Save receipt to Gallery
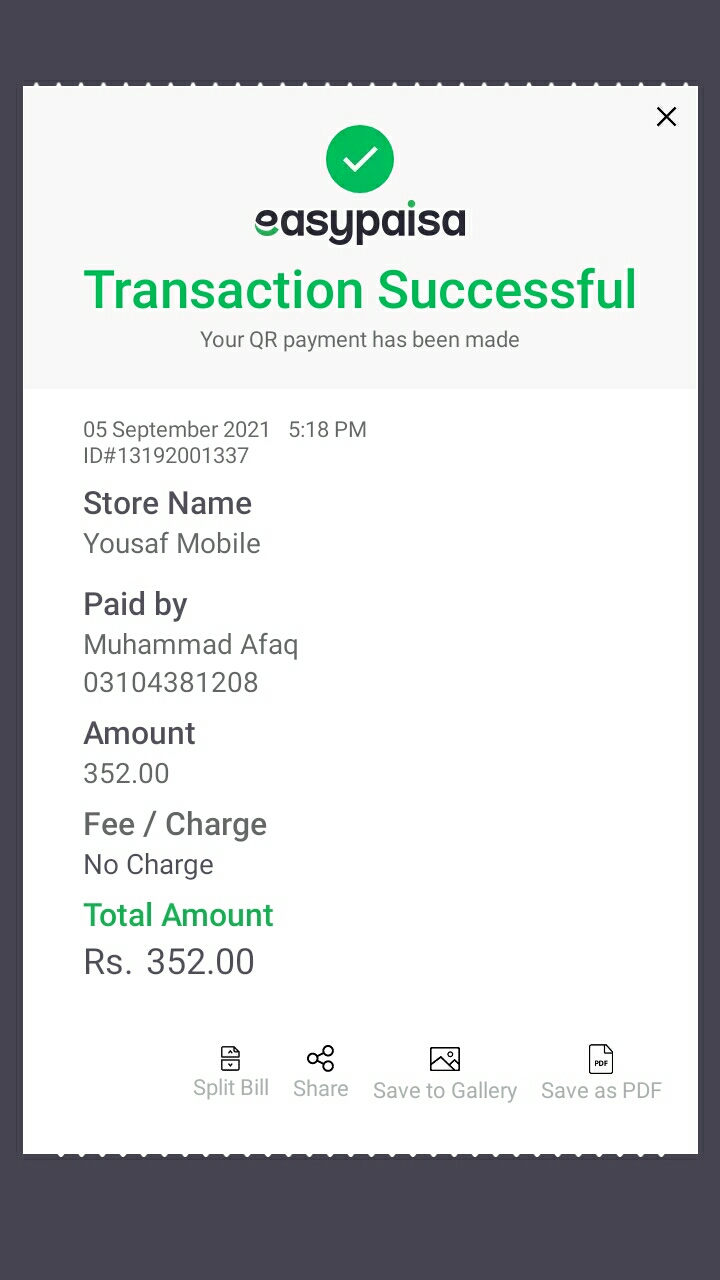 click(x=445, y=1073)
